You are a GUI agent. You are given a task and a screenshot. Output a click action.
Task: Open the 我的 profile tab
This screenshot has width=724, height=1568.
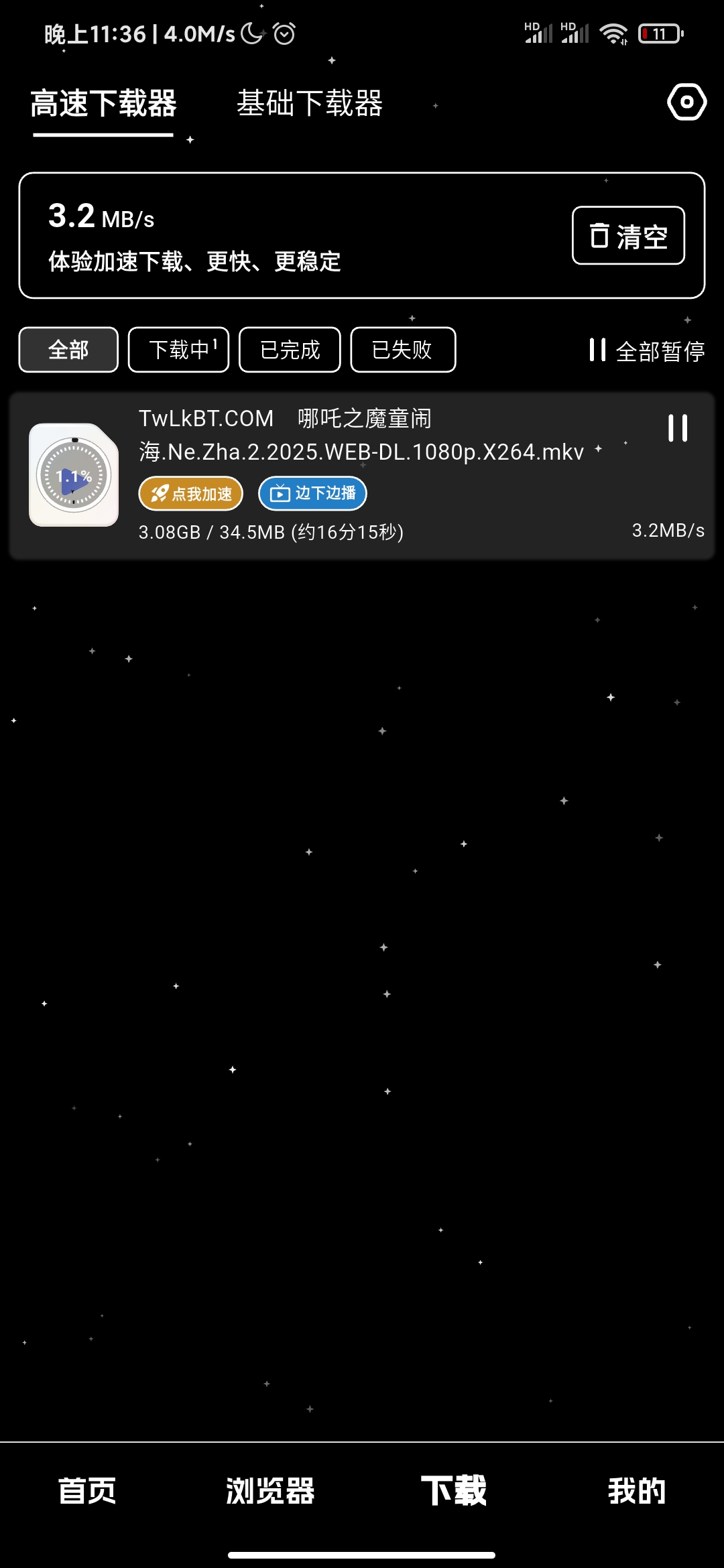(637, 1491)
